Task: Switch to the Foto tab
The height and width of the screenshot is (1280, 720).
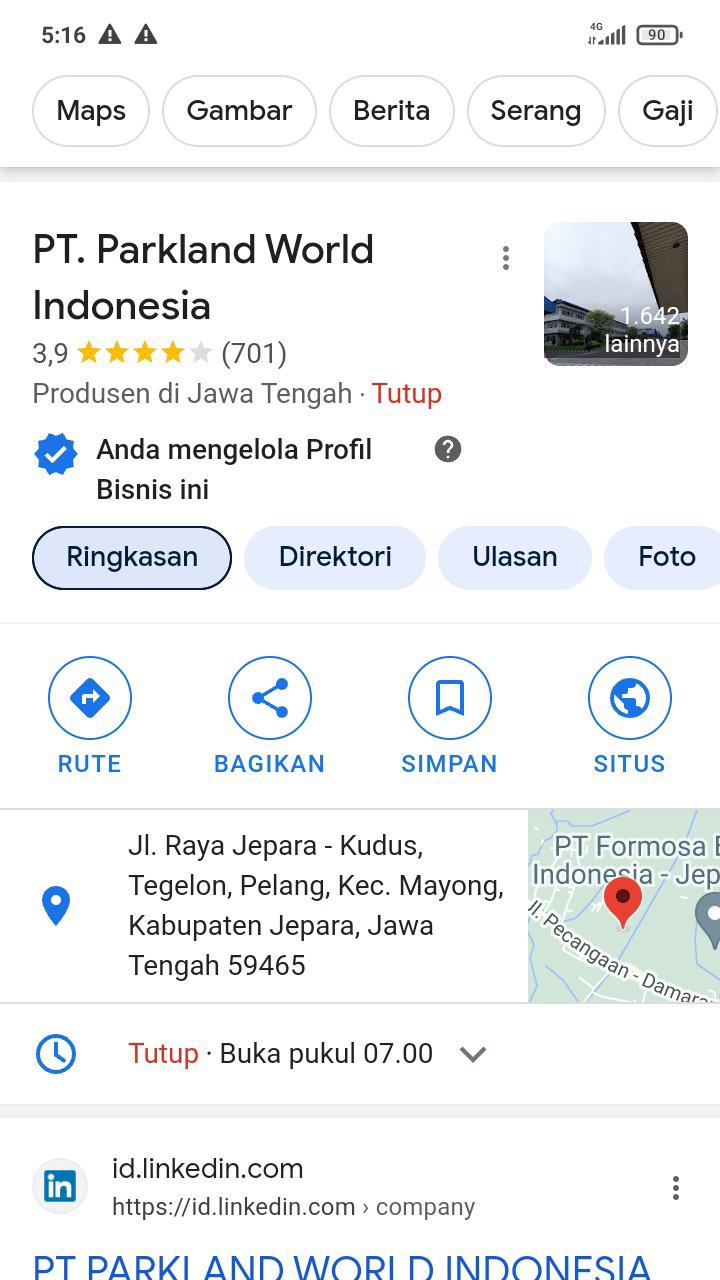Action: coord(666,557)
